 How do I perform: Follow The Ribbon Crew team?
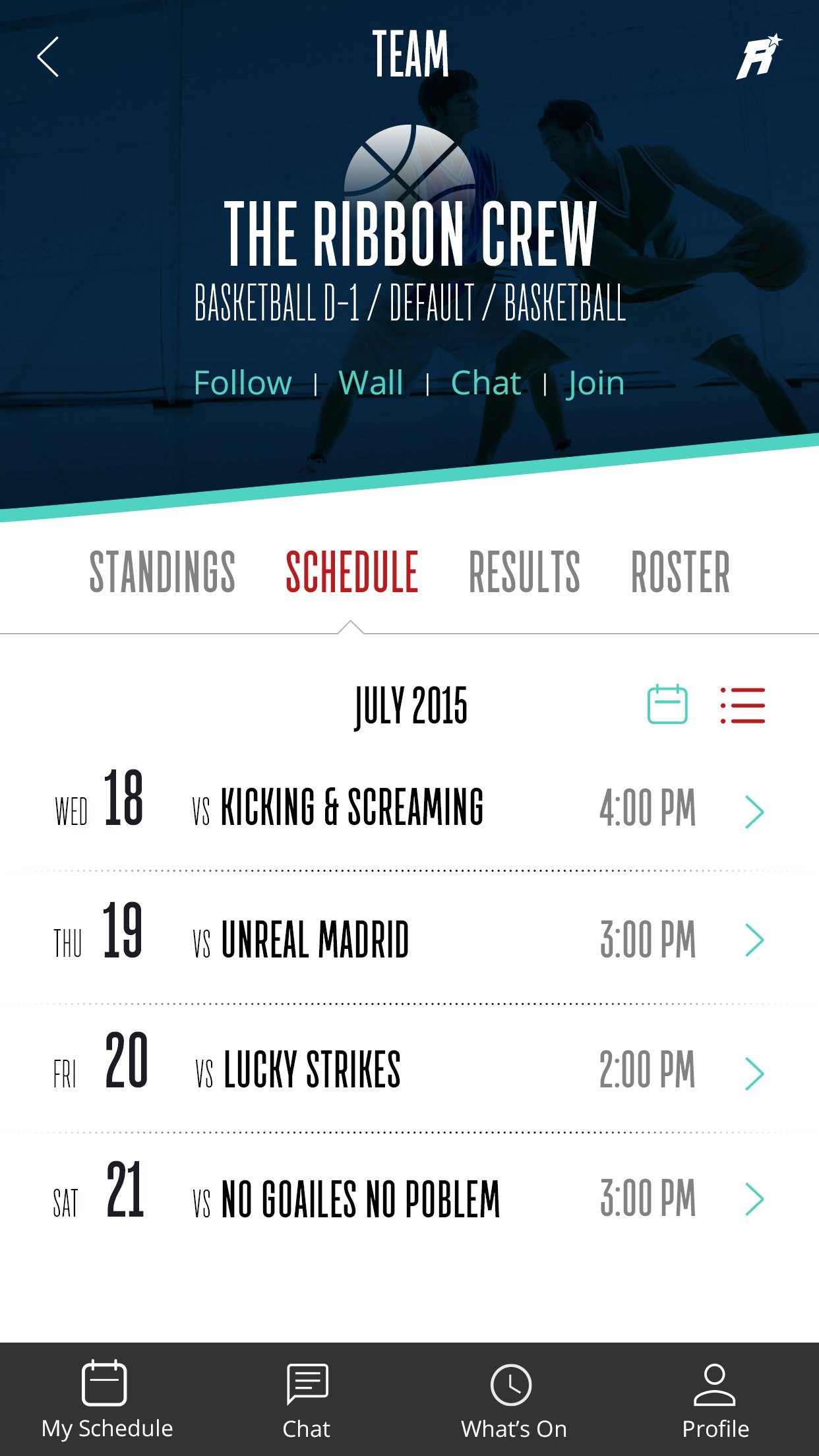click(243, 383)
